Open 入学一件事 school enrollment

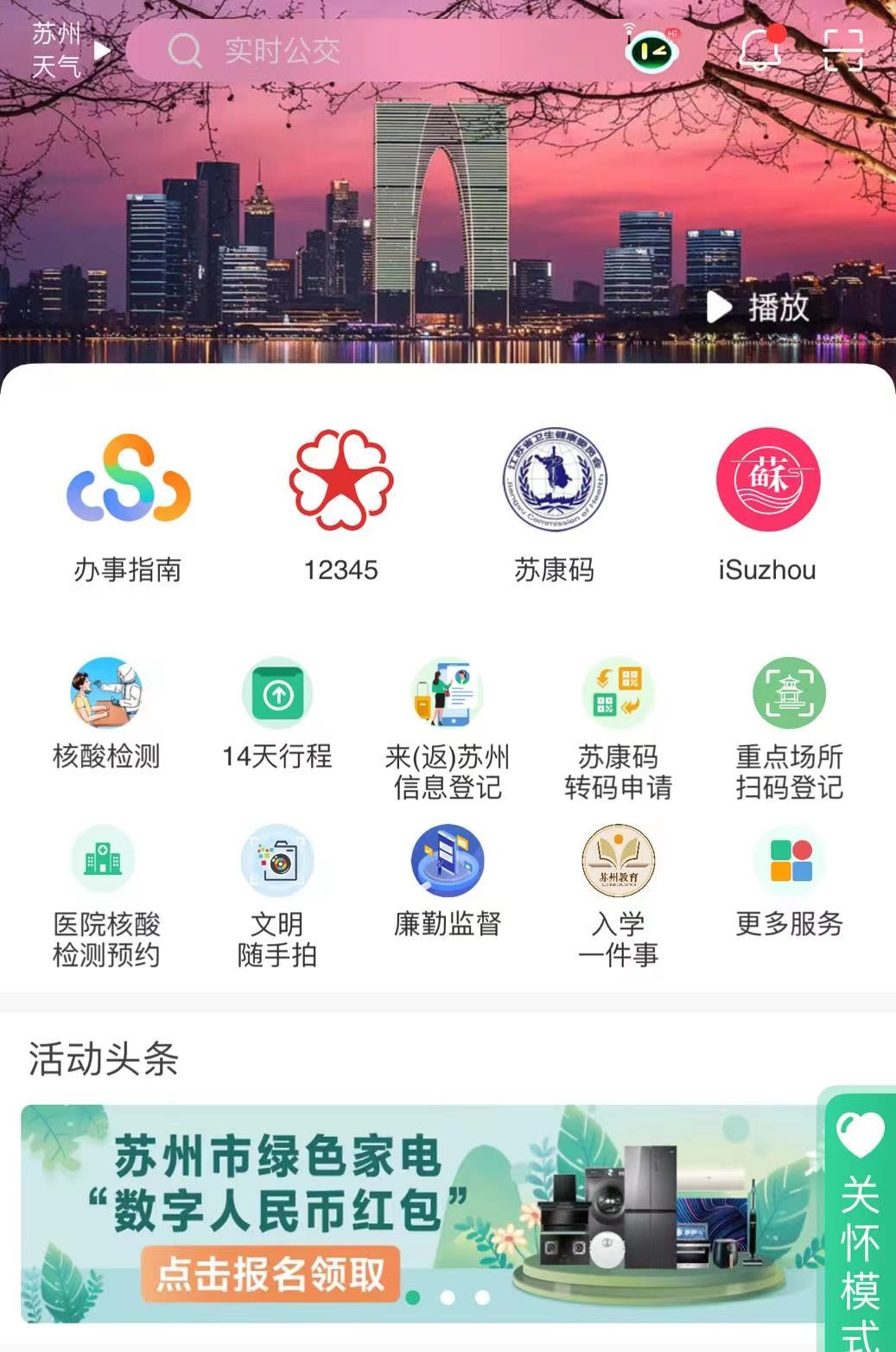tap(619, 862)
